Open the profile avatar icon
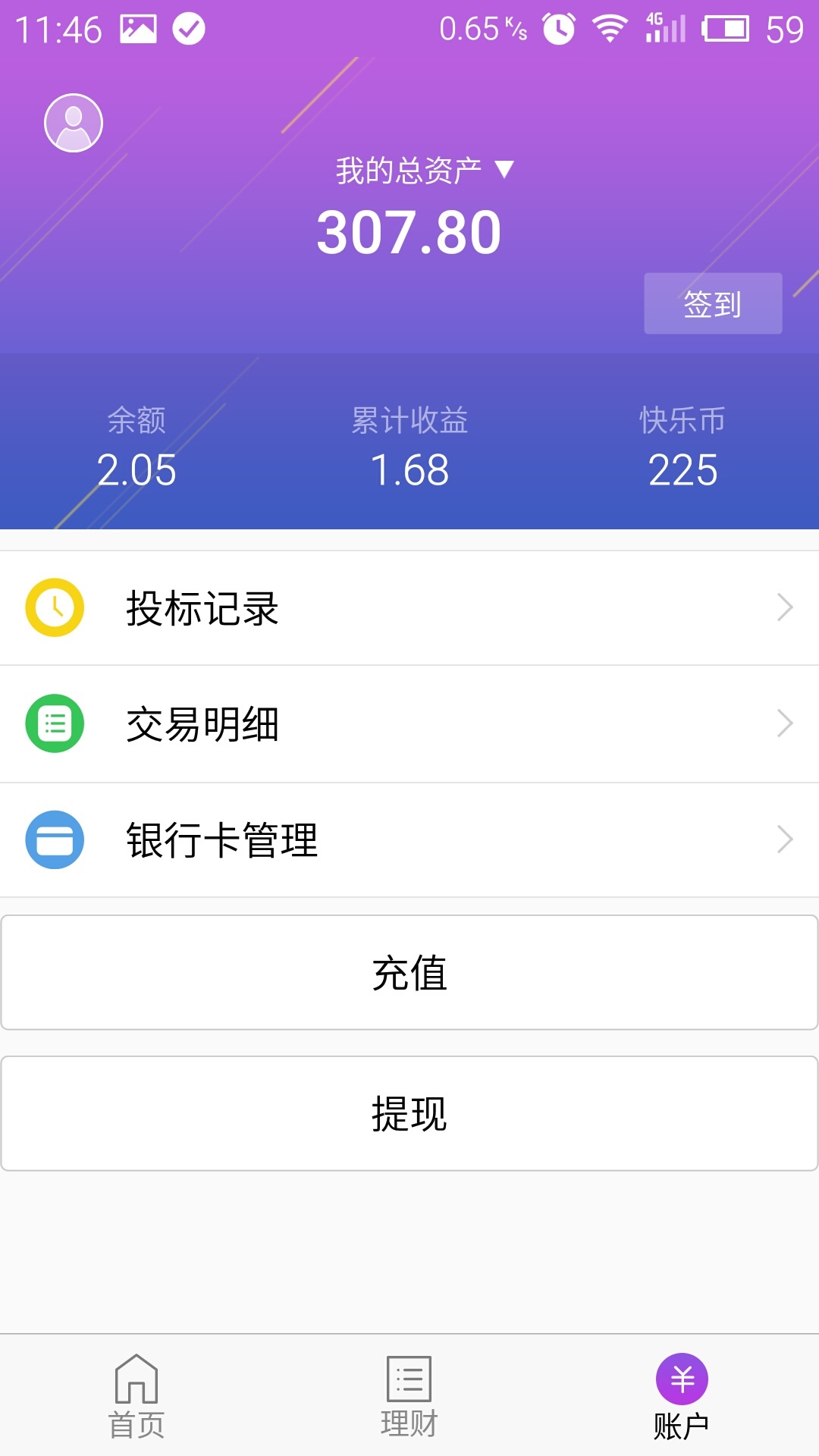 coord(74,123)
